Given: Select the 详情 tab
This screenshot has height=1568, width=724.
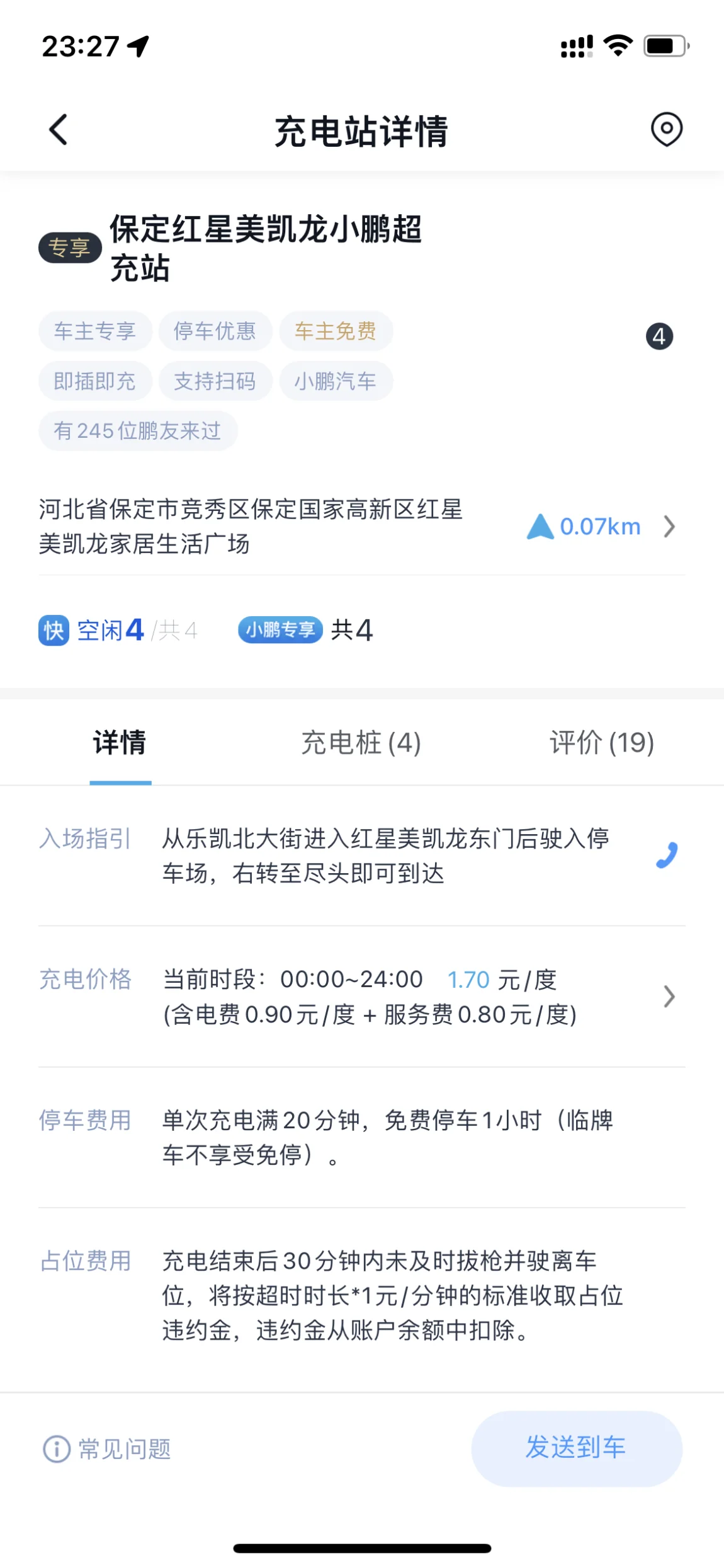Looking at the screenshot, I should (120, 742).
